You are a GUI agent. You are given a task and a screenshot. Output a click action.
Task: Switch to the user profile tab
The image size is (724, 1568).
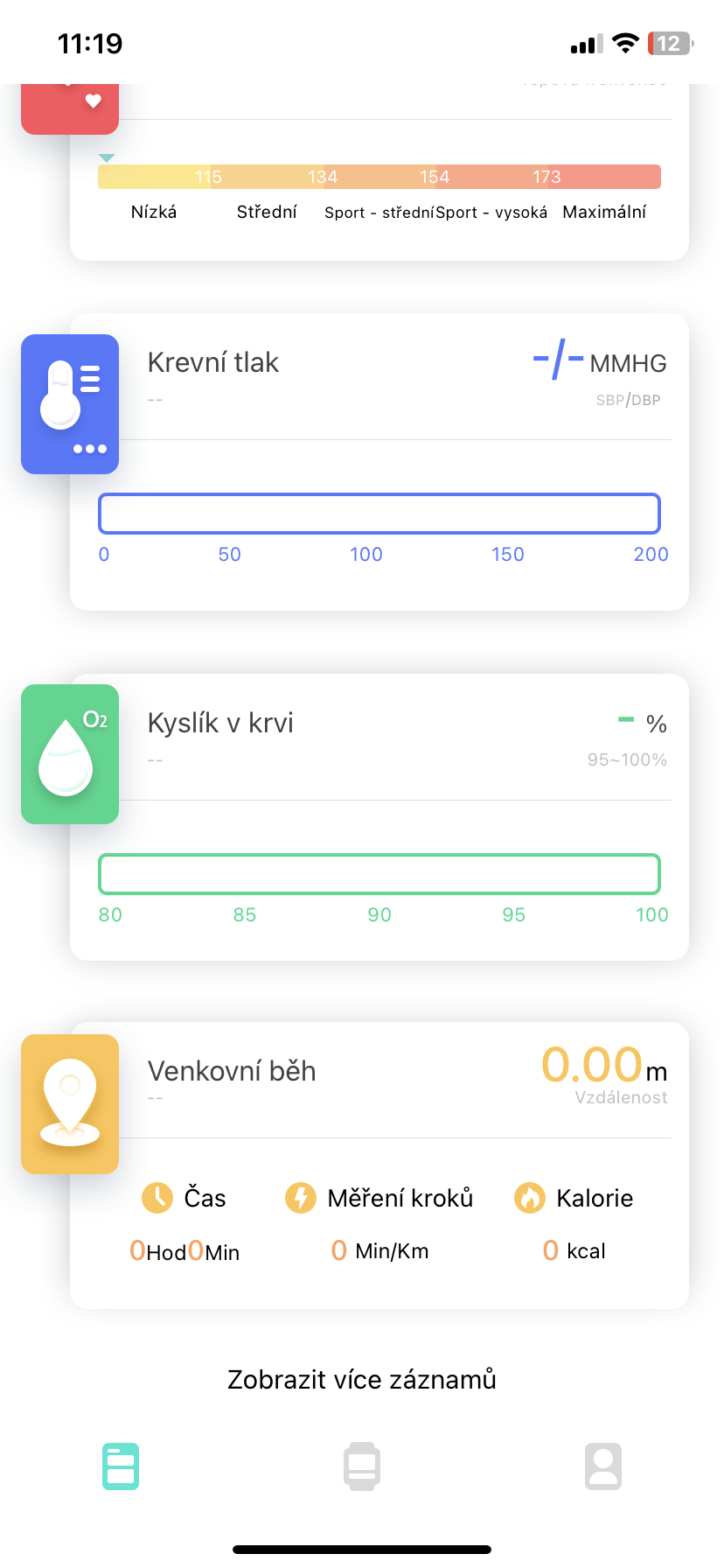point(603,1466)
